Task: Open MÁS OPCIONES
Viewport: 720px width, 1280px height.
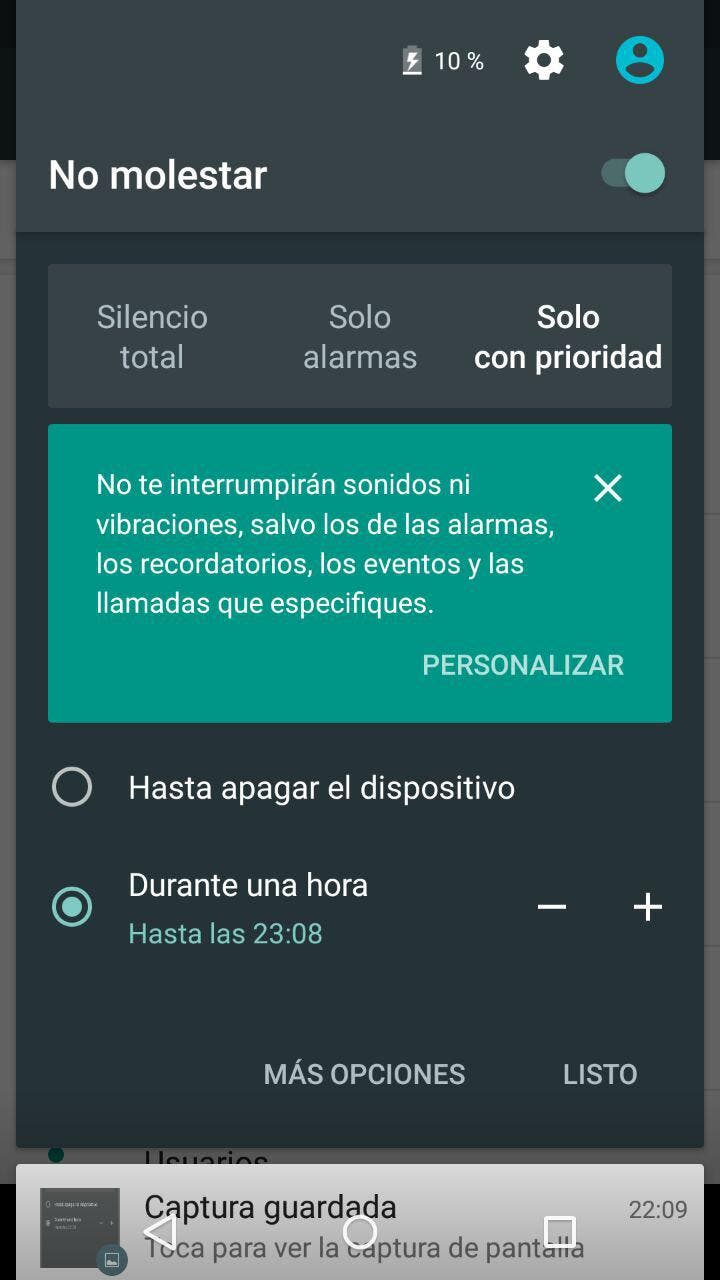Action: [x=364, y=1074]
